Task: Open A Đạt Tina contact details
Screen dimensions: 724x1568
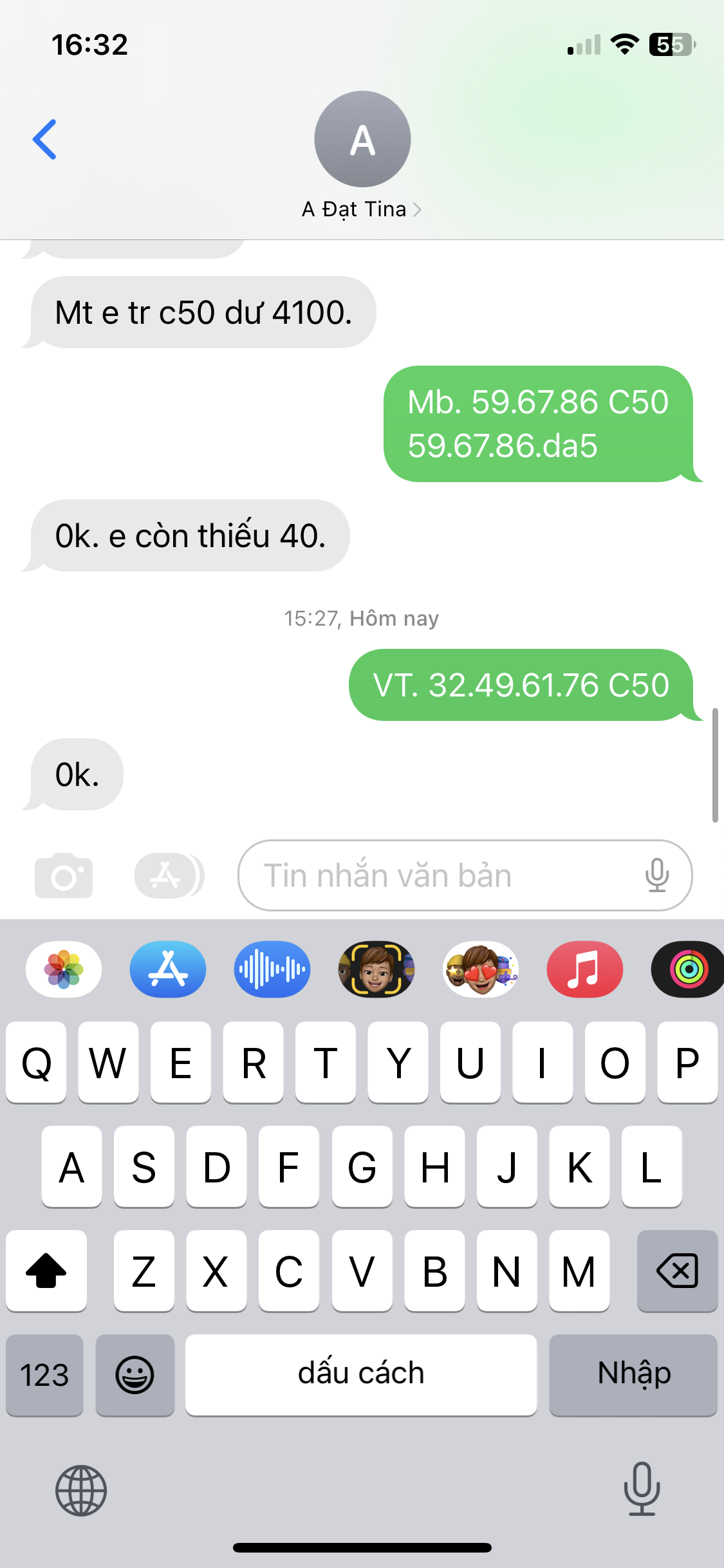Action: coord(362,209)
